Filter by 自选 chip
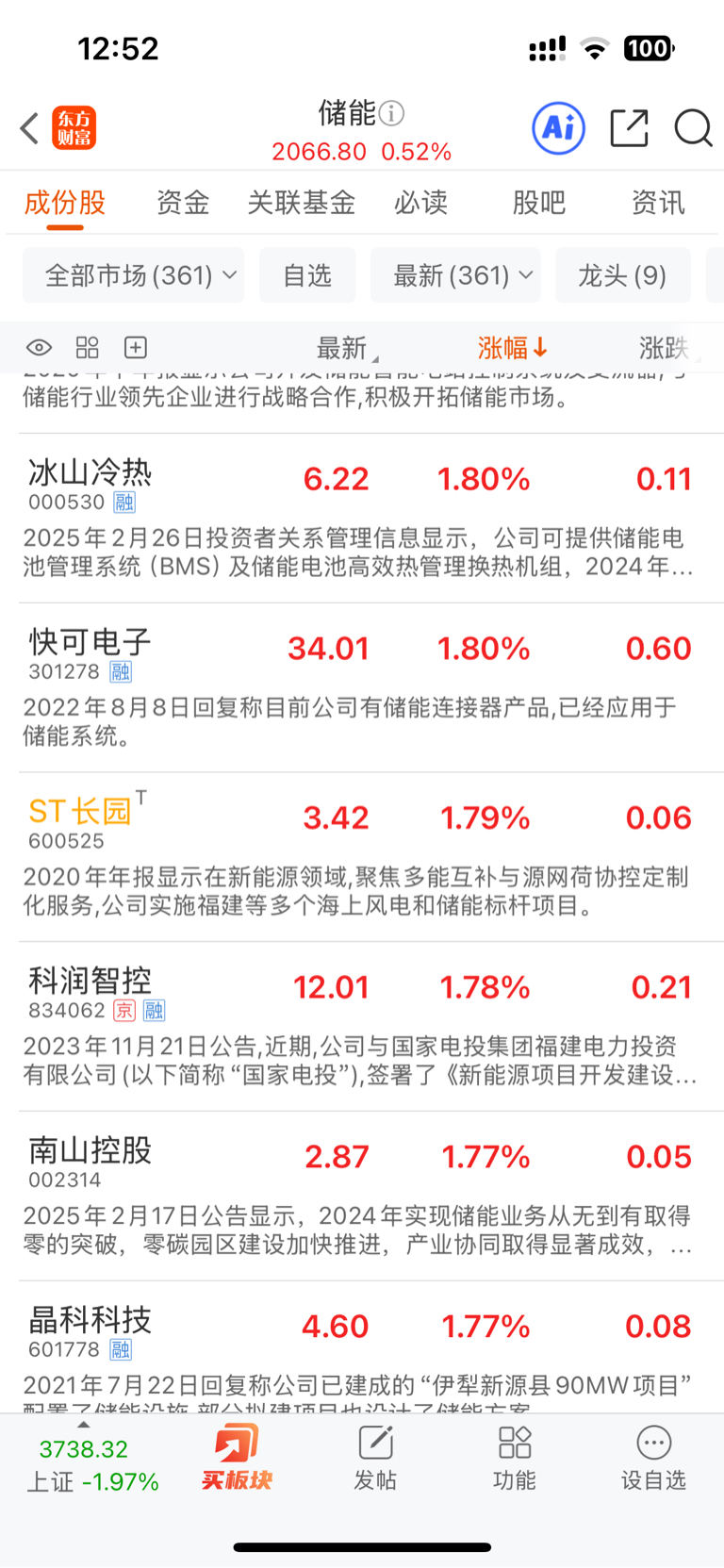Screen dimensions: 724x1568 [x=307, y=275]
